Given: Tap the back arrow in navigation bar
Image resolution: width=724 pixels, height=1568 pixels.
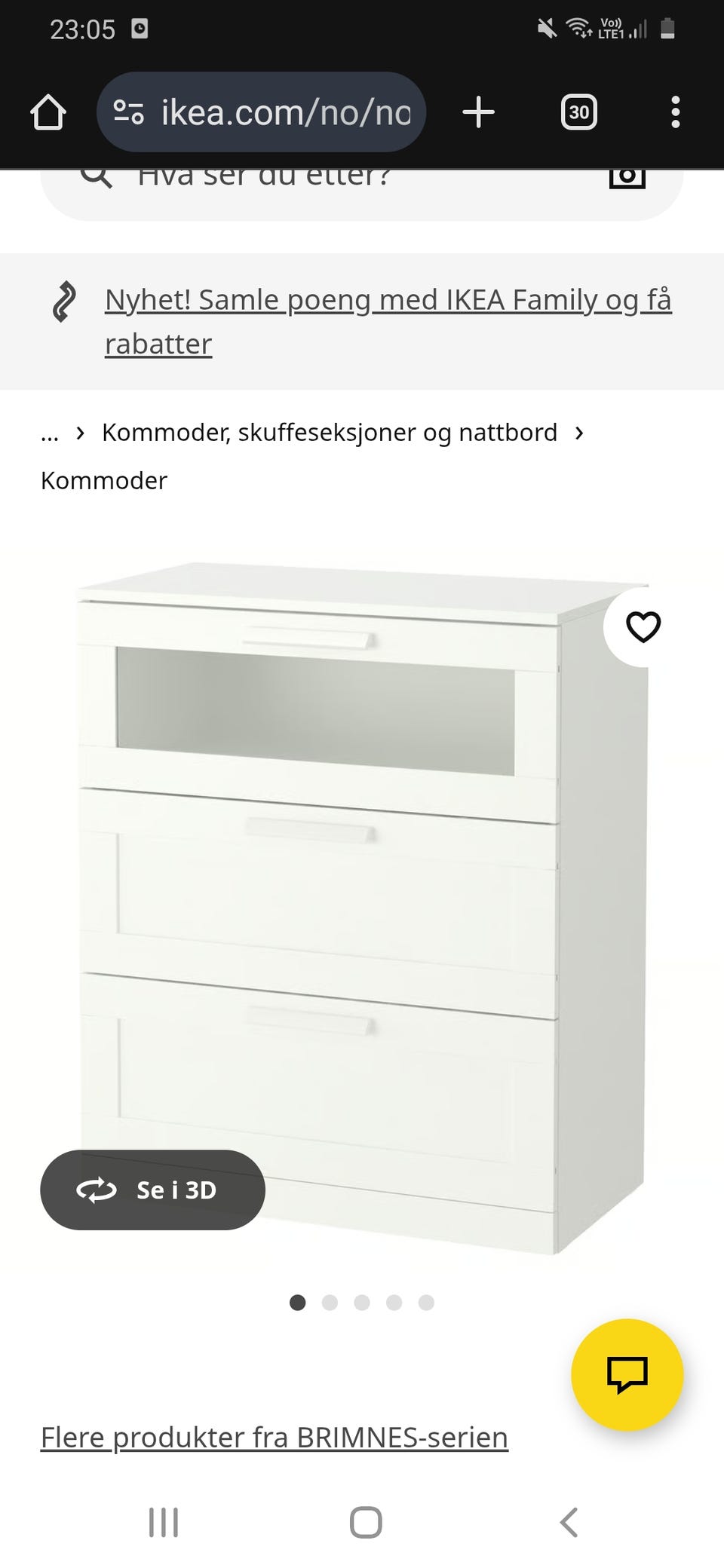Looking at the screenshot, I should 568,1521.
